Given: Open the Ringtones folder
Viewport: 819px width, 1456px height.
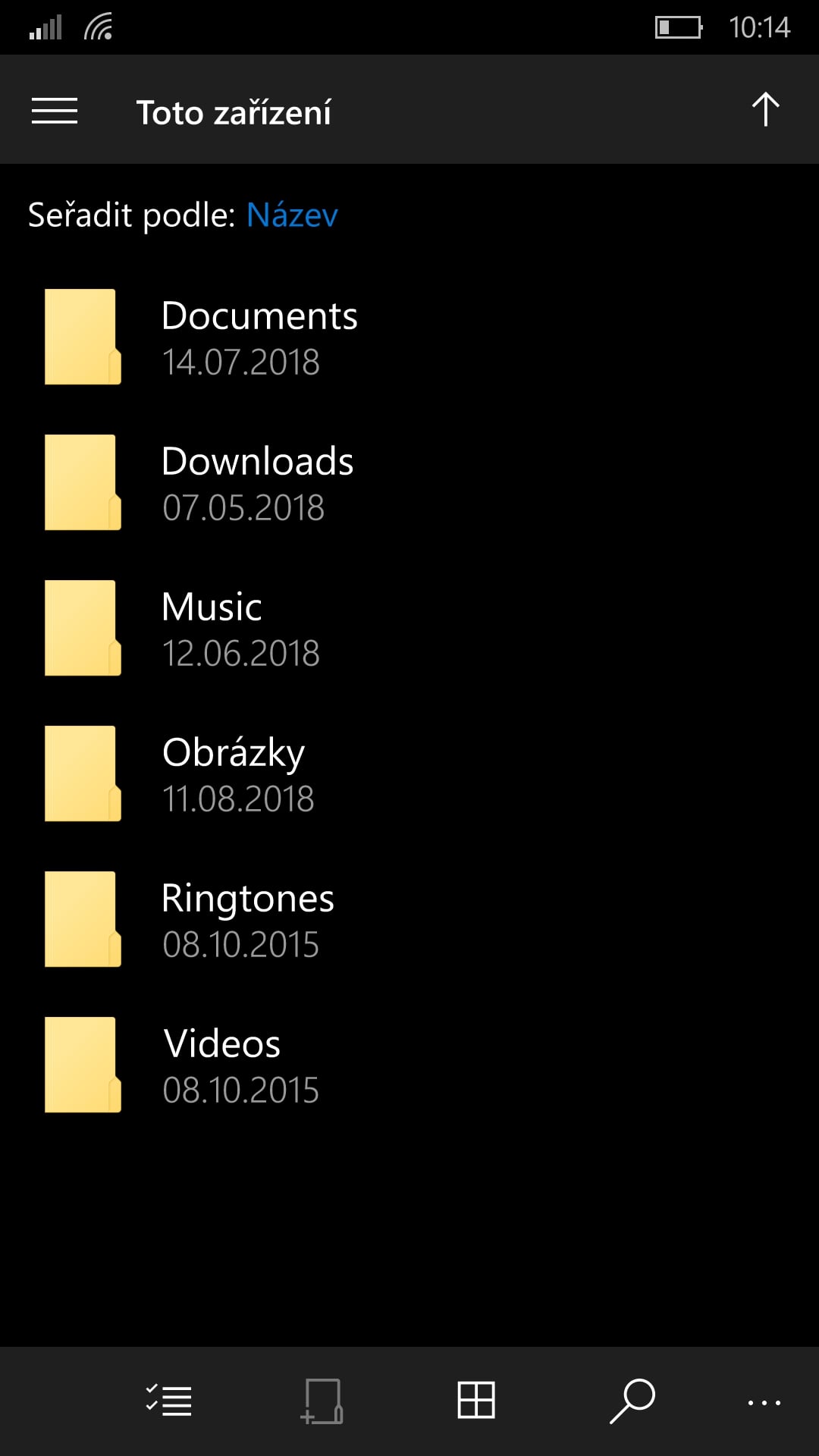Looking at the screenshot, I should coord(409,919).
